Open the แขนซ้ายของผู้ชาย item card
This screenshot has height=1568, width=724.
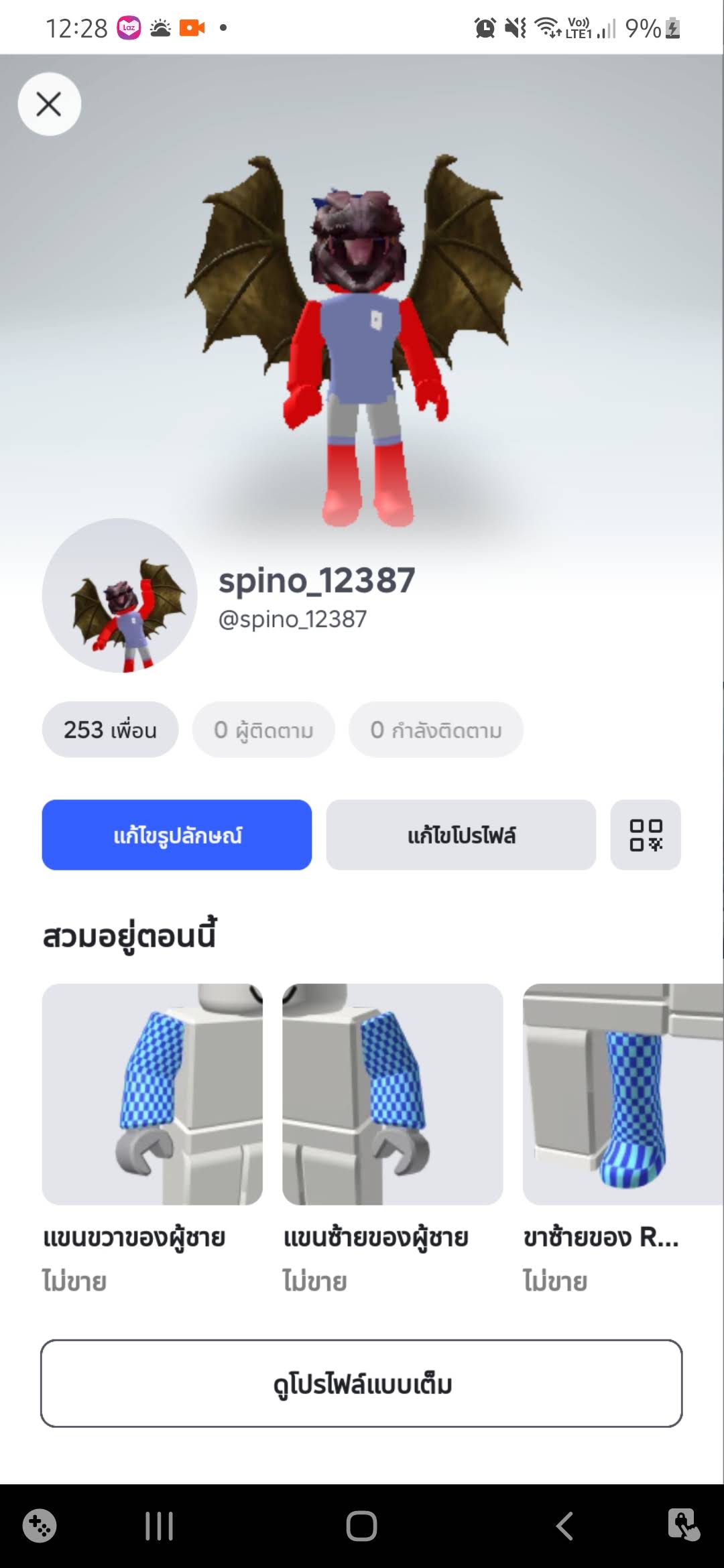point(393,1138)
